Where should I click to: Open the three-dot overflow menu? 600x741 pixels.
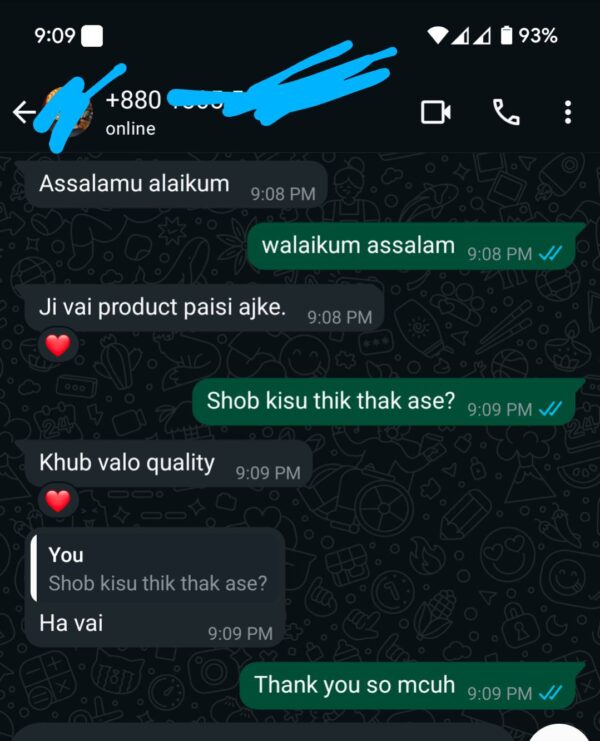[568, 112]
